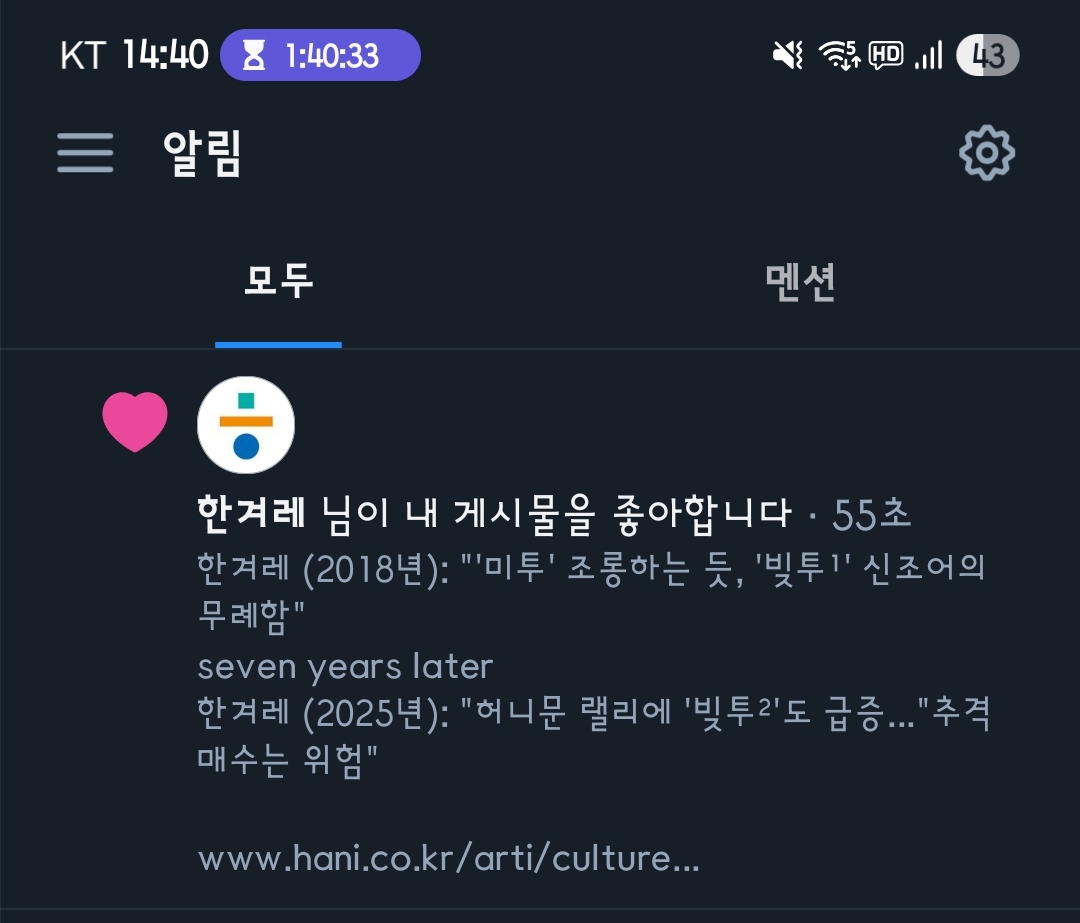
Task: Open 한겨레's profile avatar
Action: pyautogui.click(x=246, y=425)
